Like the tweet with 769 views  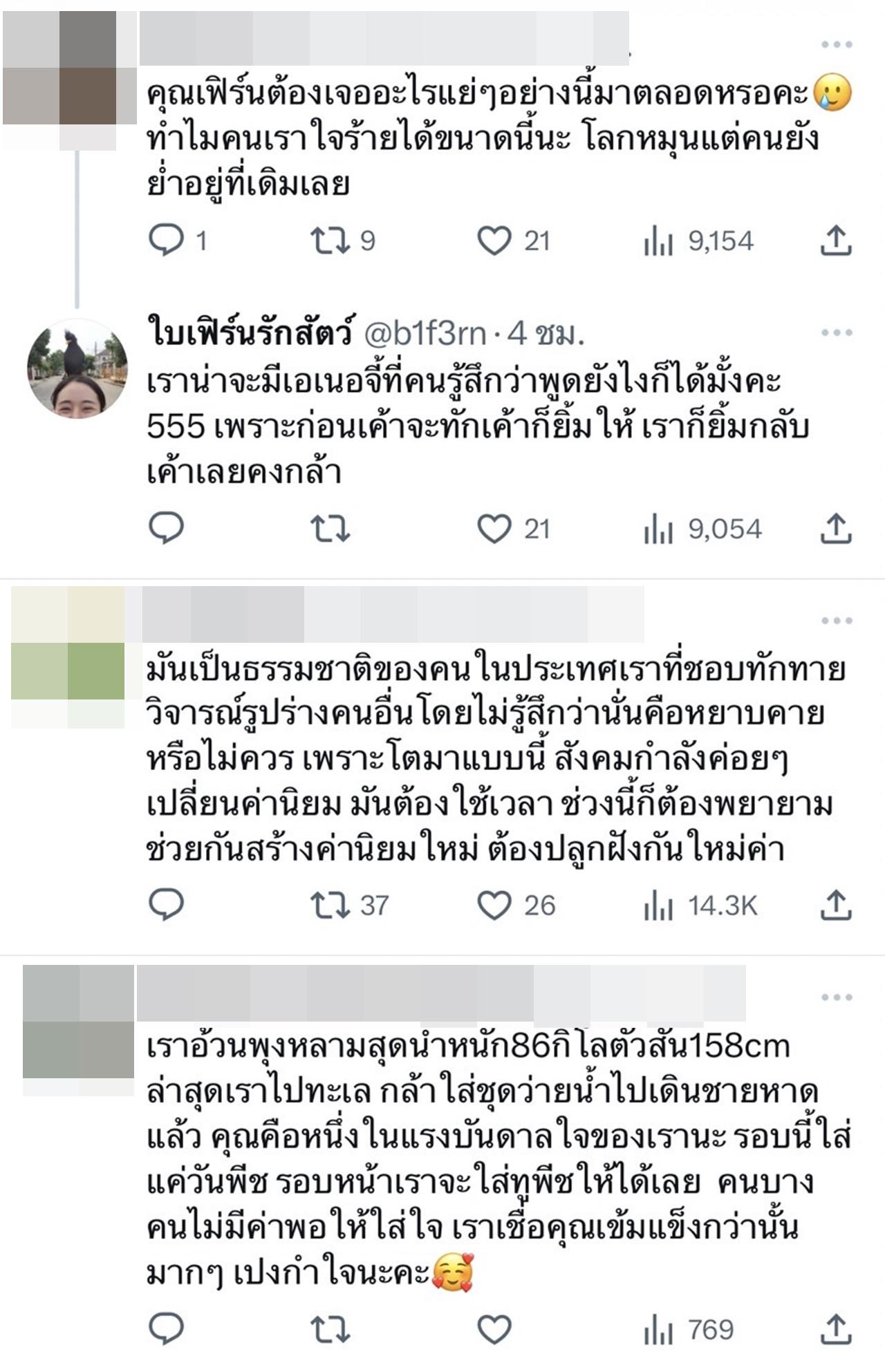click(x=494, y=1330)
